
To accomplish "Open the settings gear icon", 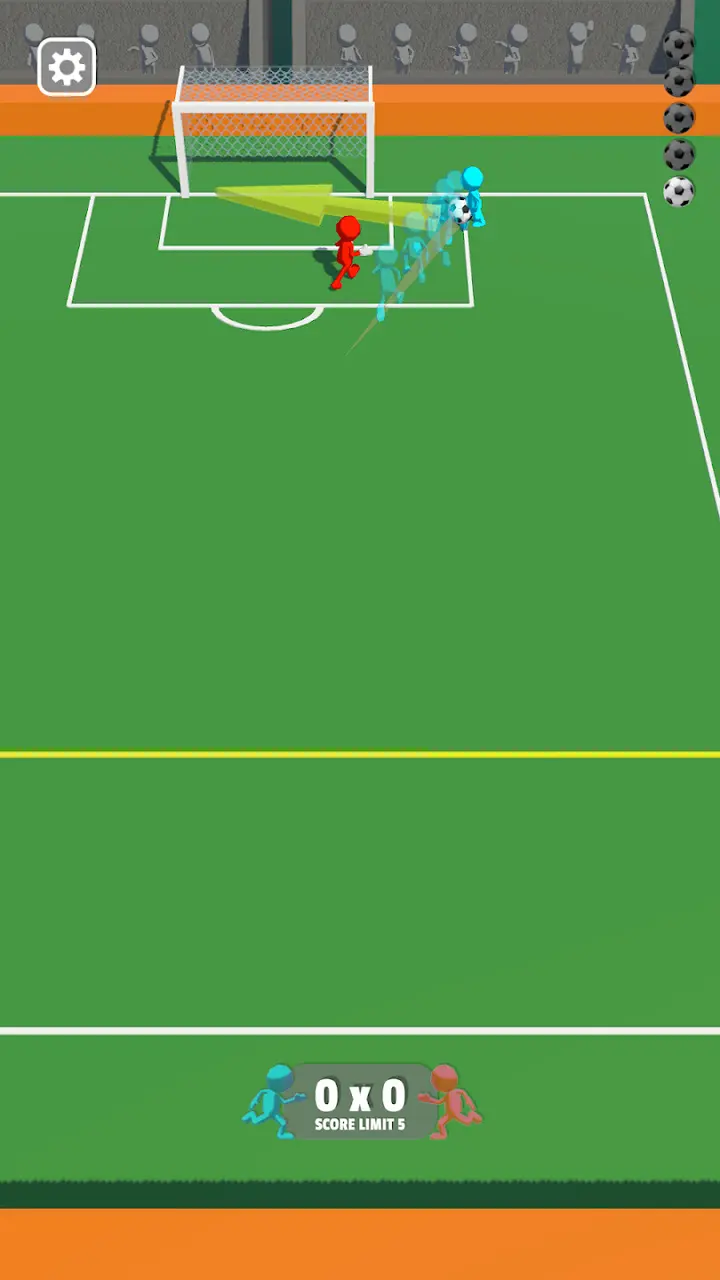I will tap(67, 67).
